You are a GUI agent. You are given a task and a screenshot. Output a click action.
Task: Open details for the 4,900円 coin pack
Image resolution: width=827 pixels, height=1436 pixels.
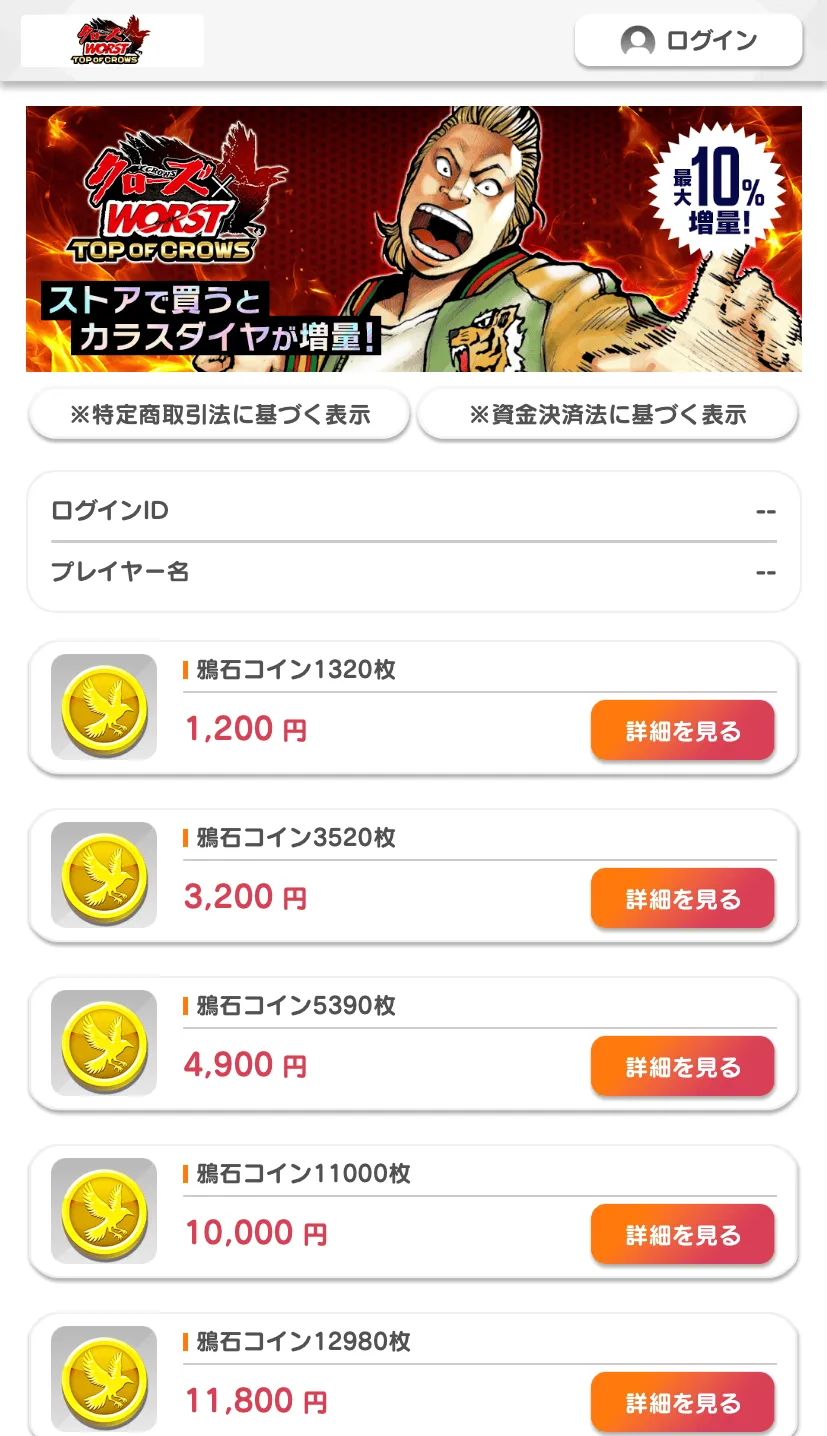point(682,1066)
